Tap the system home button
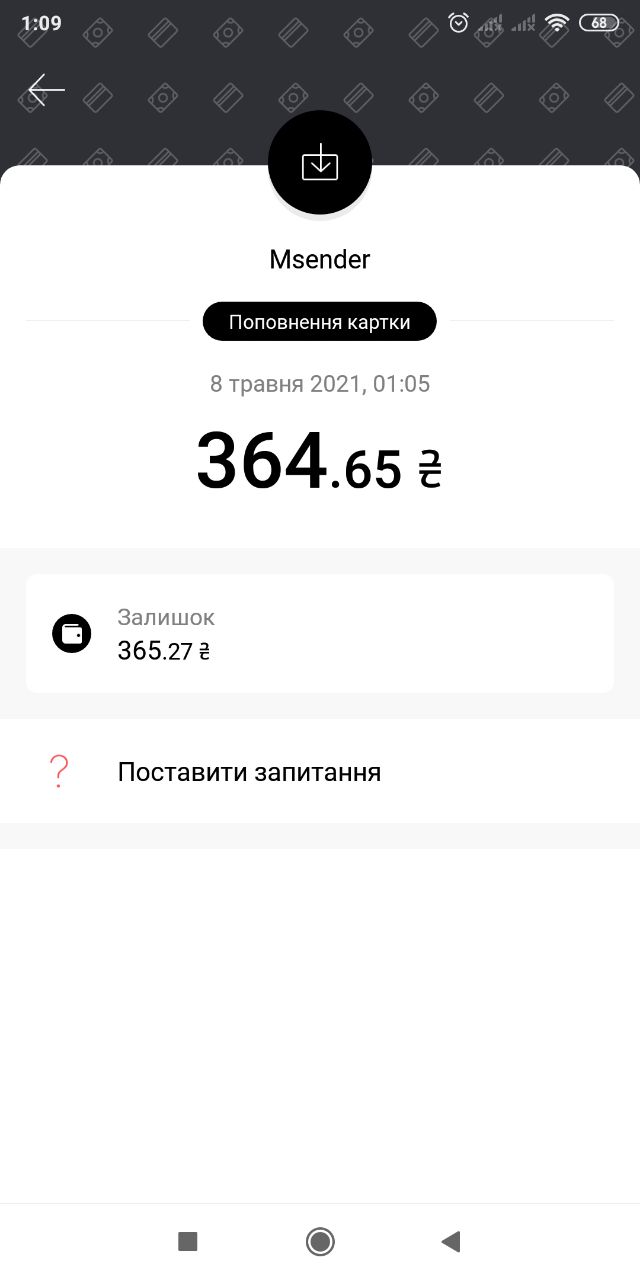This screenshot has width=640, height=1280. (x=320, y=1242)
